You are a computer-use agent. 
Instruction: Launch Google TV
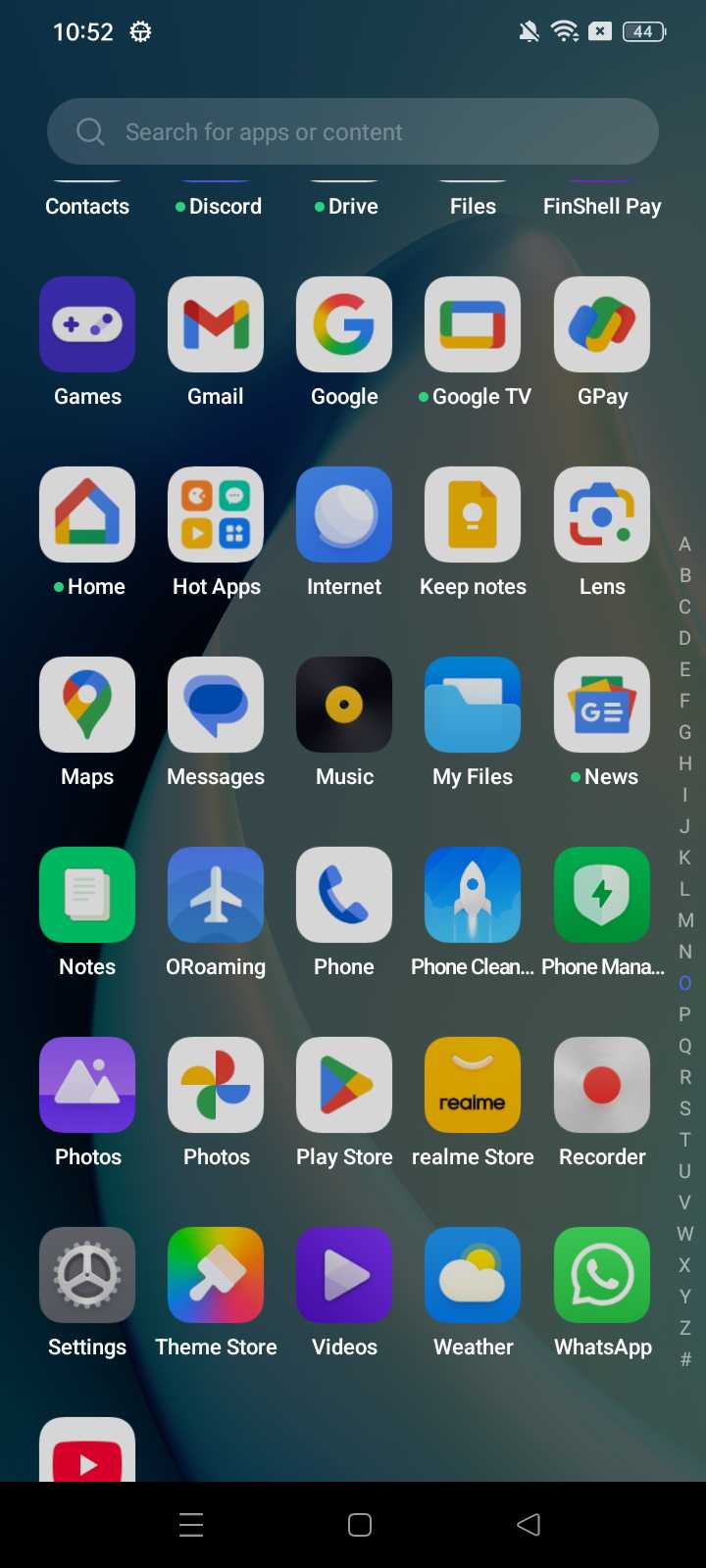(473, 324)
